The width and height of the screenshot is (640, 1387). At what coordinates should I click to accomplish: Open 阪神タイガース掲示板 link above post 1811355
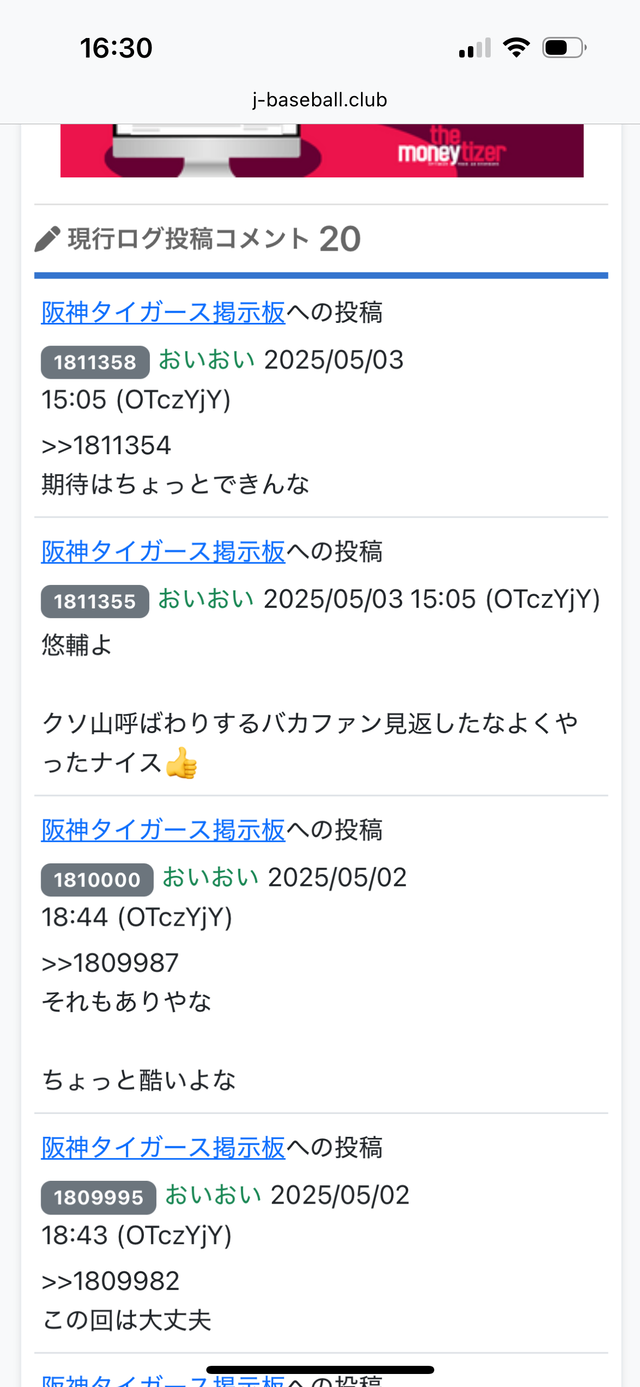click(x=164, y=551)
